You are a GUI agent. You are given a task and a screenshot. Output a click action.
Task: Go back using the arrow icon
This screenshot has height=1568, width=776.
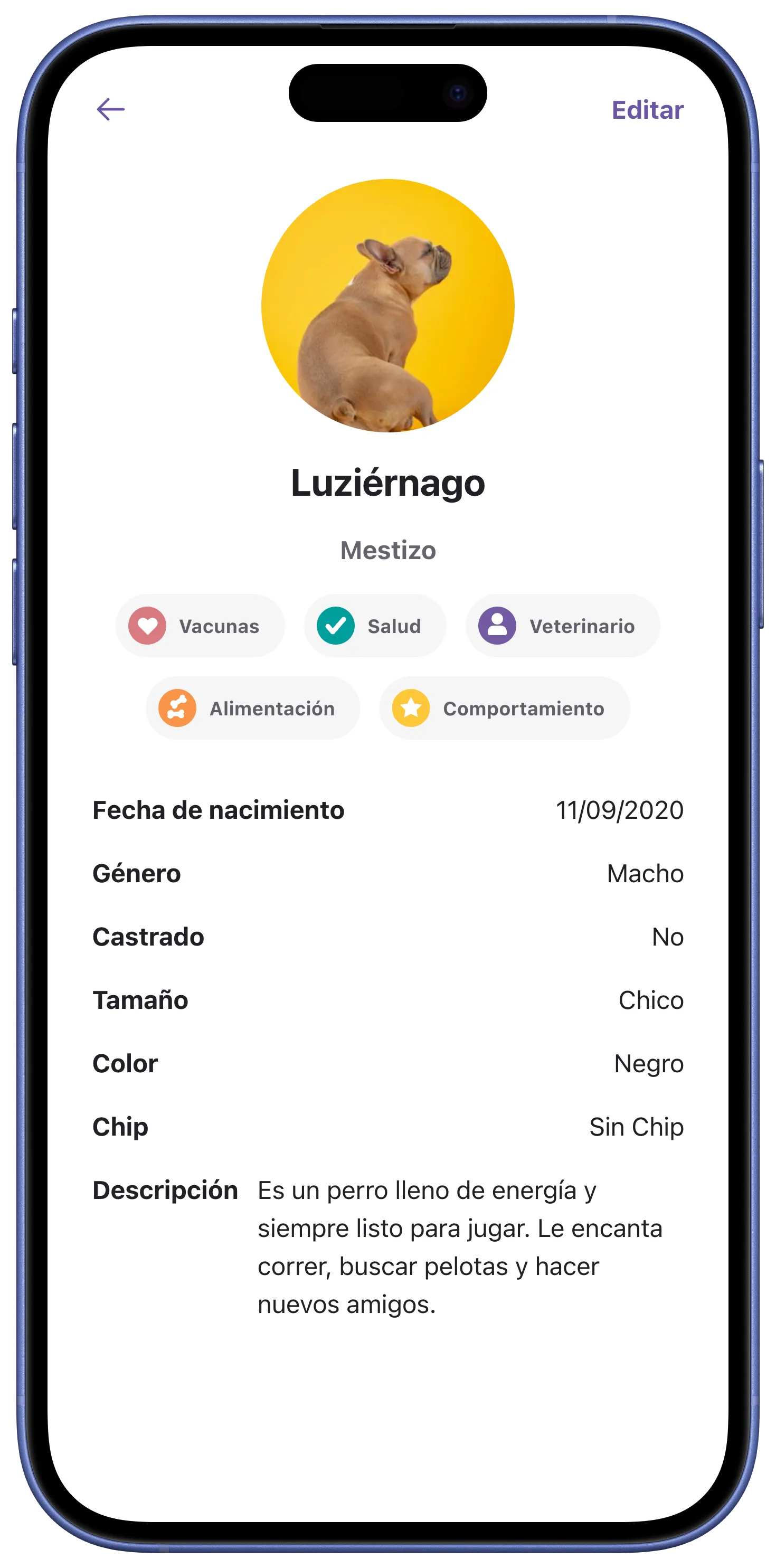tap(111, 110)
